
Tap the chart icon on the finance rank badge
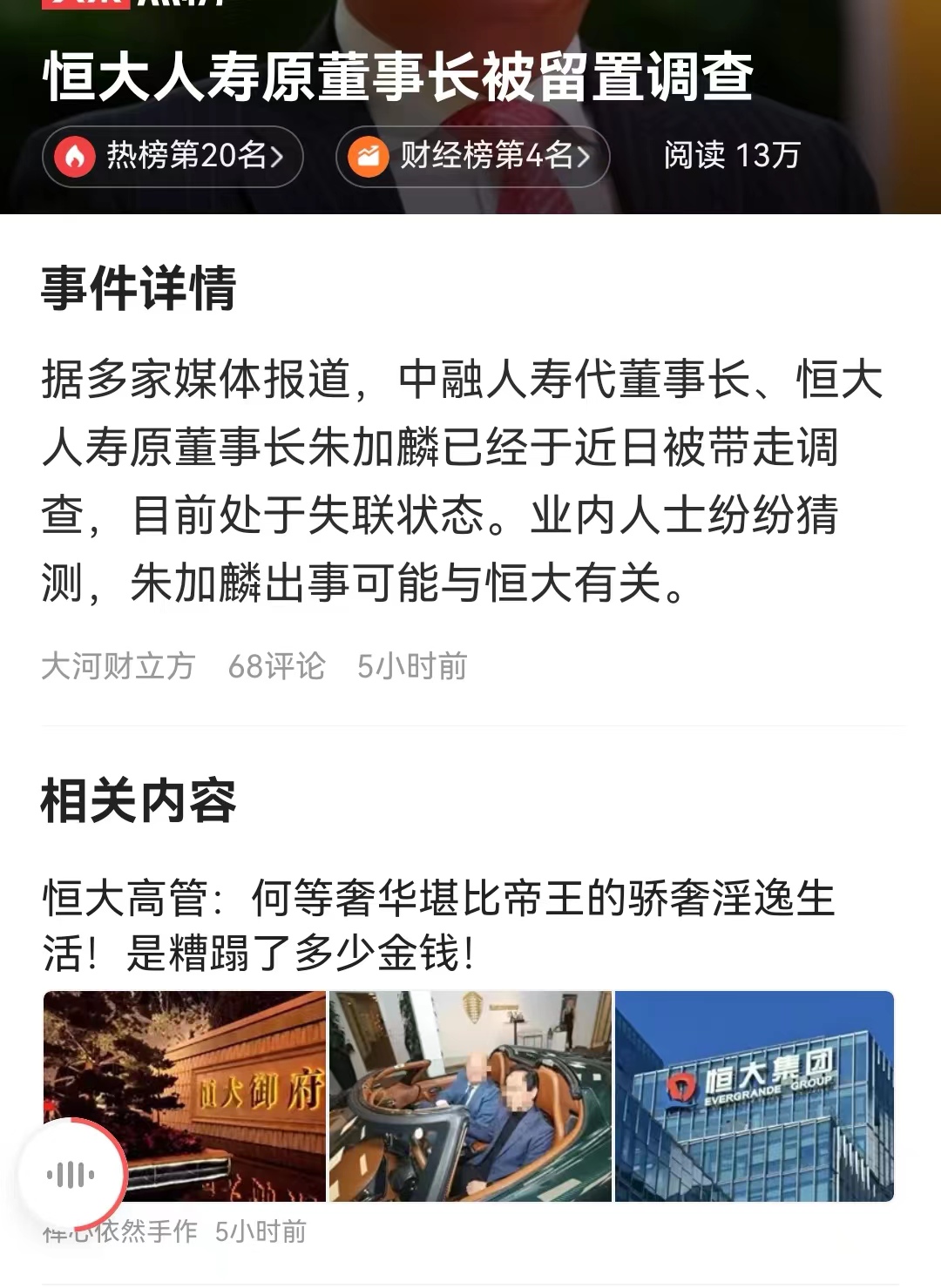pyautogui.click(x=369, y=157)
